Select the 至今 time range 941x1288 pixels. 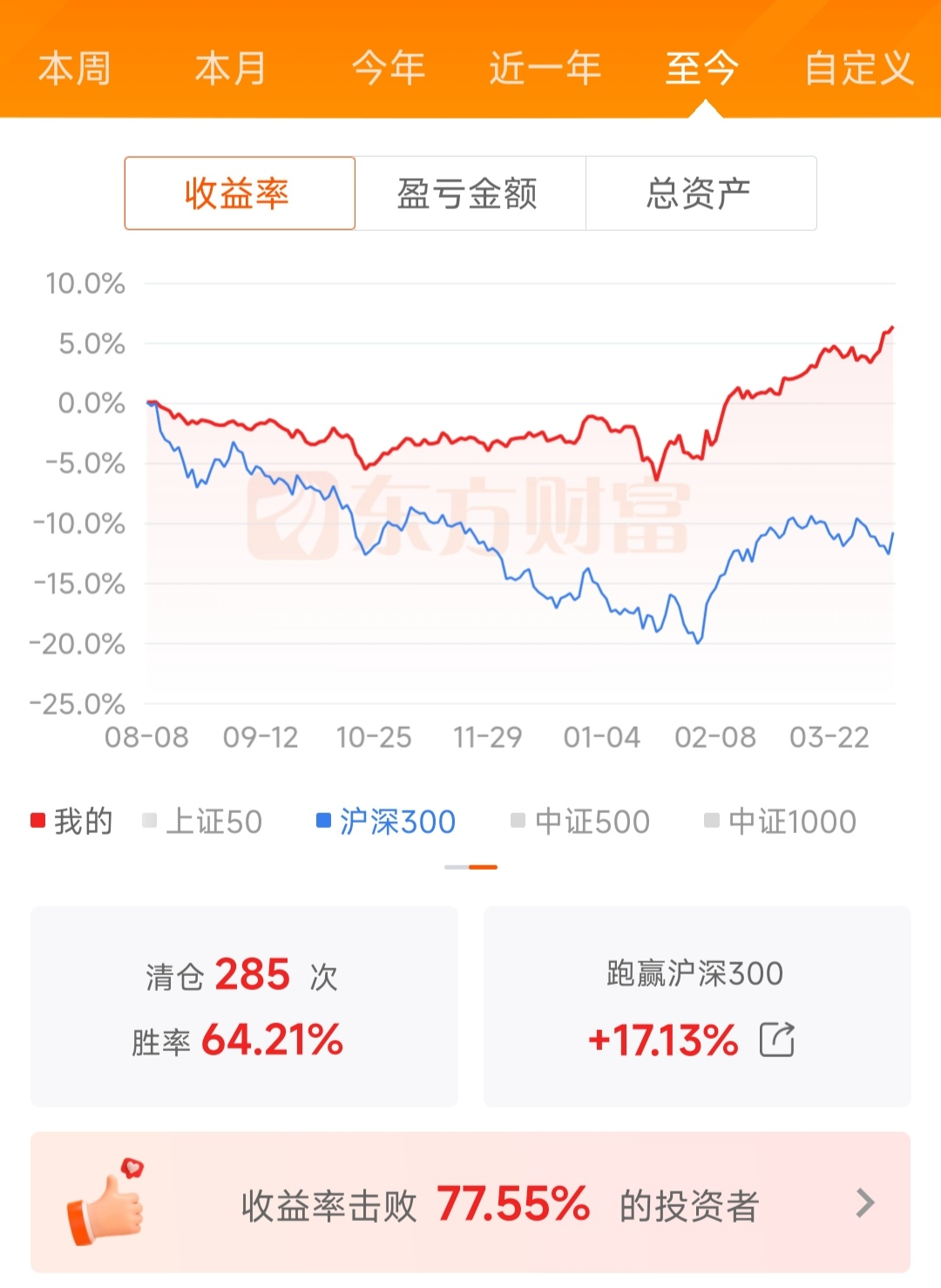[702, 68]
